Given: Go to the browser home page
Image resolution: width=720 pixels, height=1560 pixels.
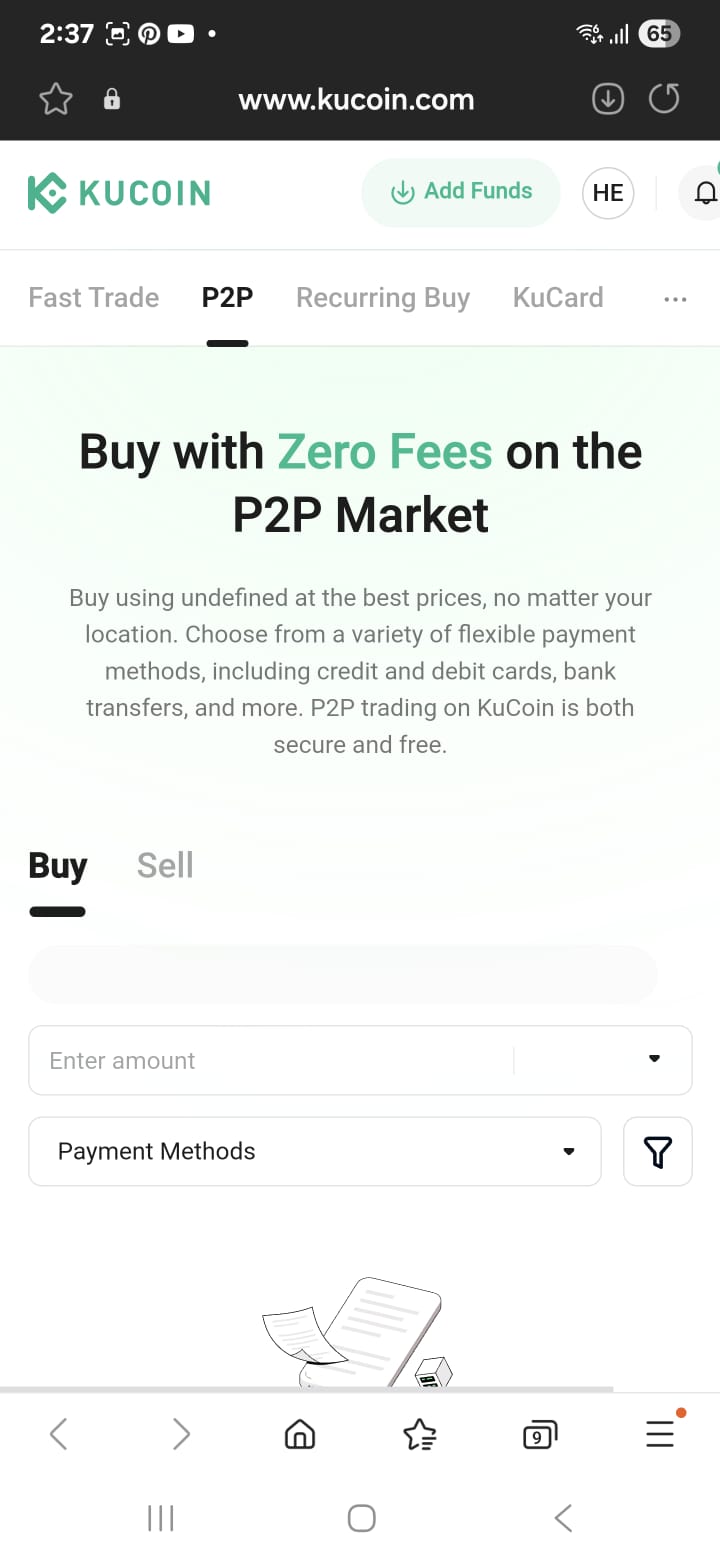Looking at the screenshot, I should (x=300, y=1435).
